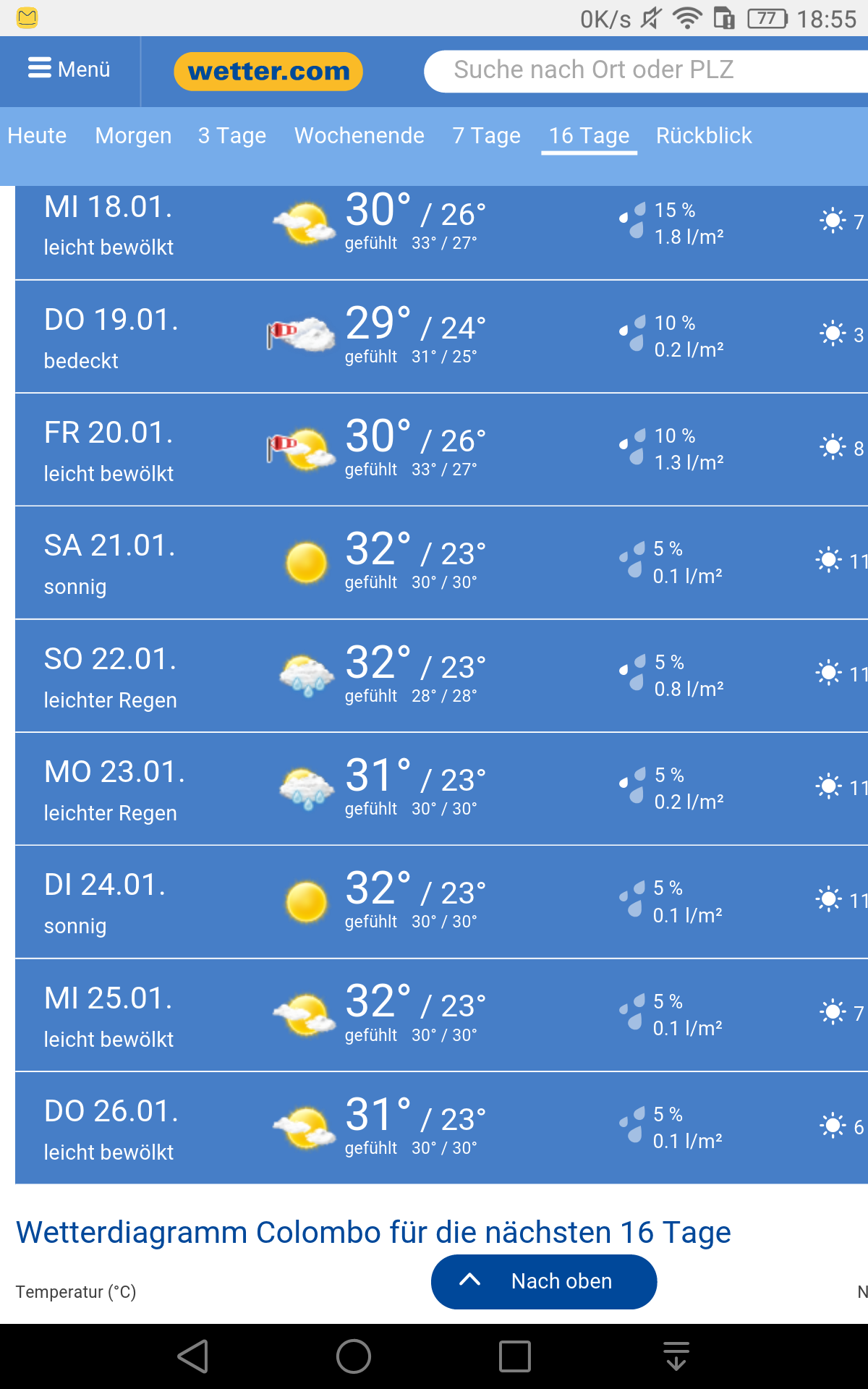Tap the wetter.com home logo
Viewport: 868px width, 1389px height.
point(268,72)
